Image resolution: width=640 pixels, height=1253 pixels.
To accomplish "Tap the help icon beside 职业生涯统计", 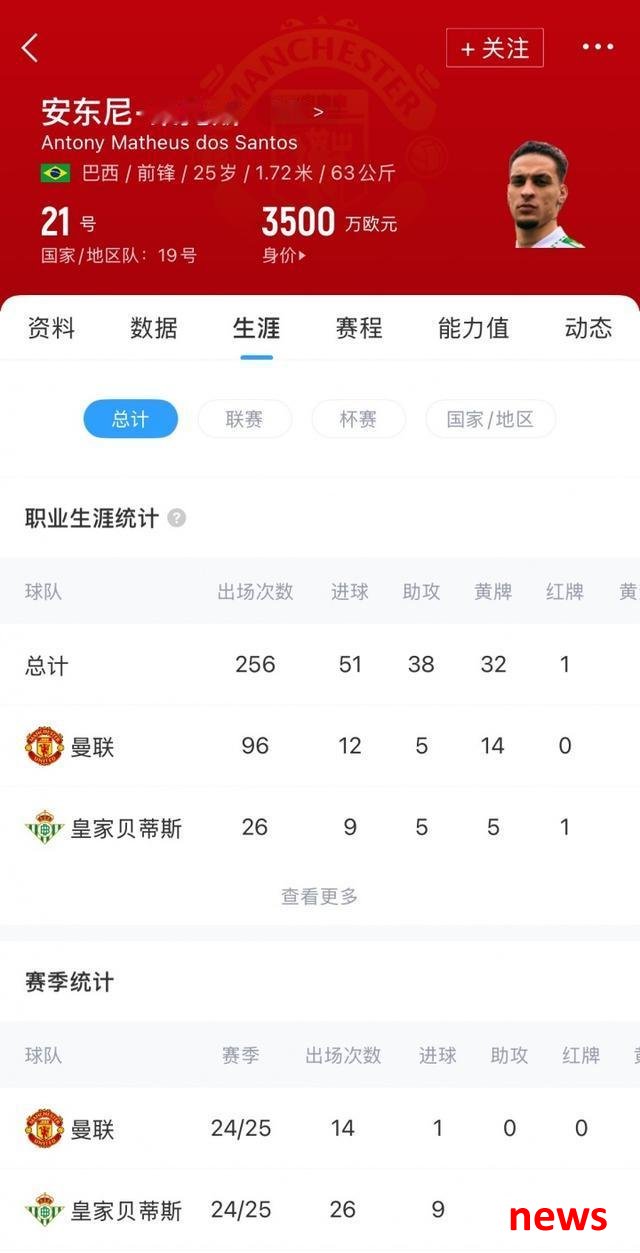I will [177, 518].
